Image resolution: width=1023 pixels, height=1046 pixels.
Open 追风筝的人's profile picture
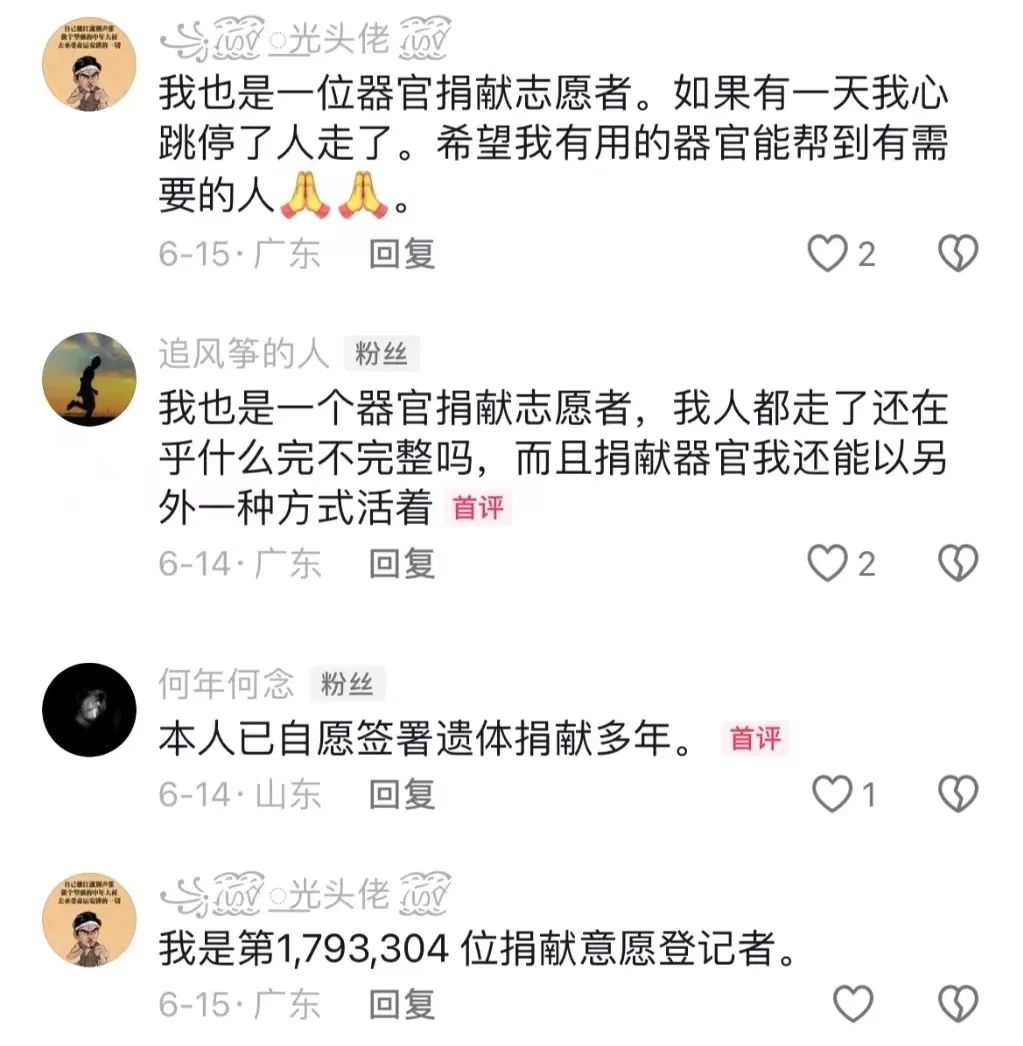pos(89,379)
